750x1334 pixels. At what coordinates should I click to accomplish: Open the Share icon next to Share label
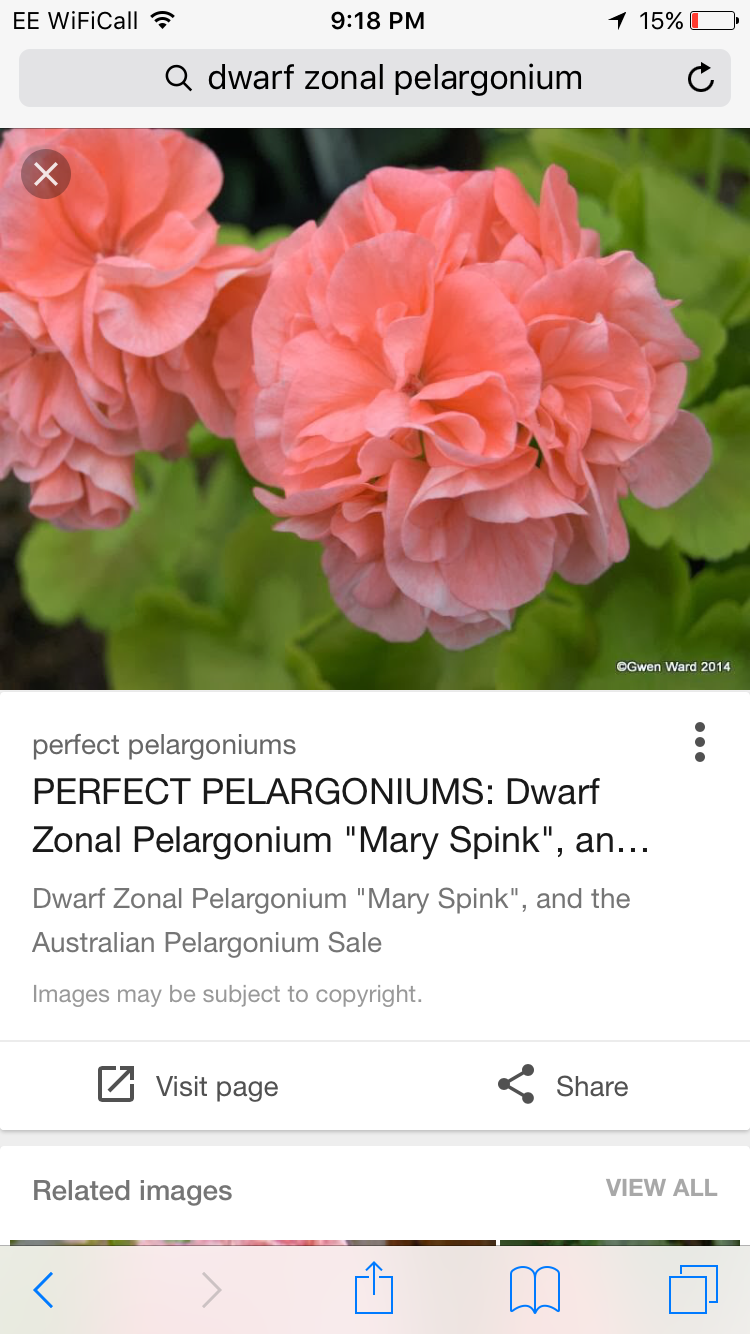[x=514, y=1085]
